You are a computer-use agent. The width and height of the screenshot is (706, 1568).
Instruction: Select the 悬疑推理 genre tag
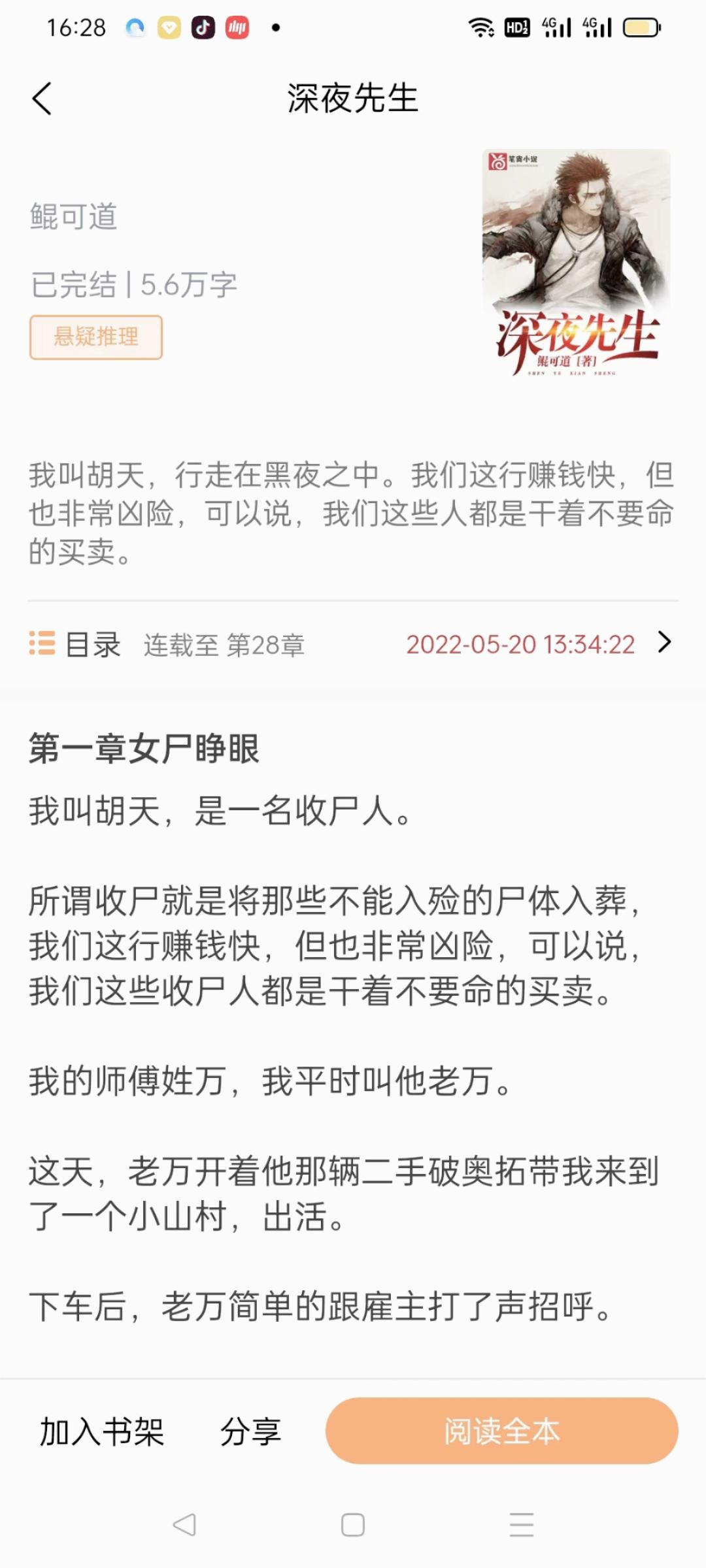tap(94, 337)
